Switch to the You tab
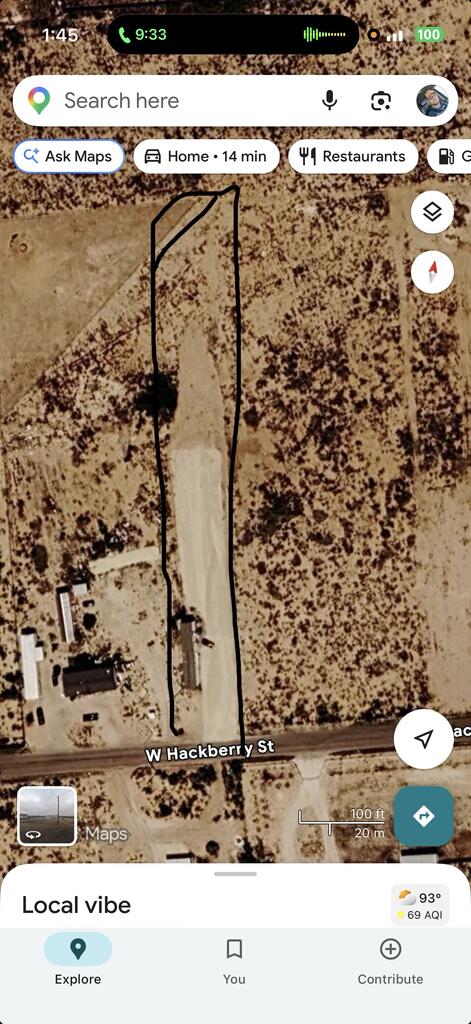This screenshot has height=1024, width=471. [x=234, y=961]
